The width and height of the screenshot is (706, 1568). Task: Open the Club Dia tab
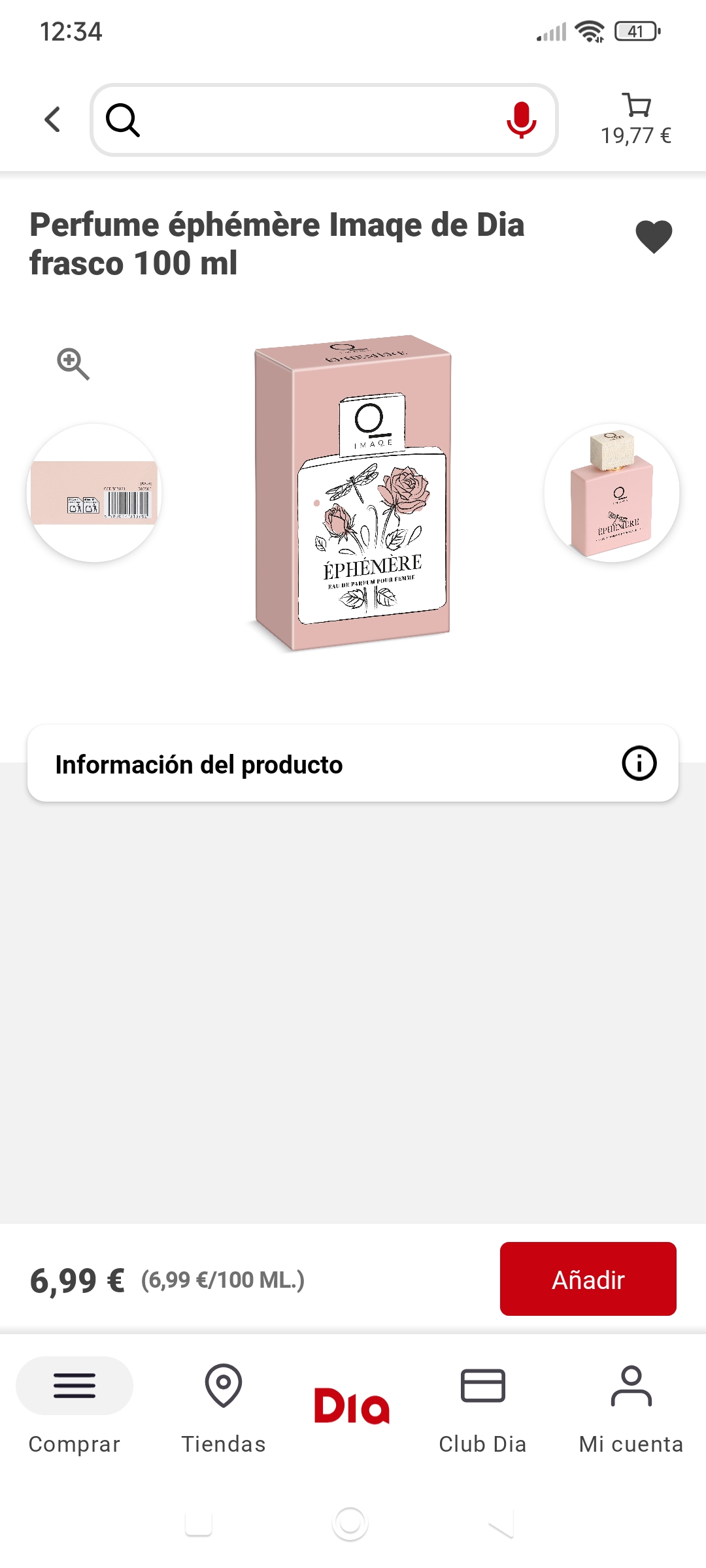[482, 1405]
